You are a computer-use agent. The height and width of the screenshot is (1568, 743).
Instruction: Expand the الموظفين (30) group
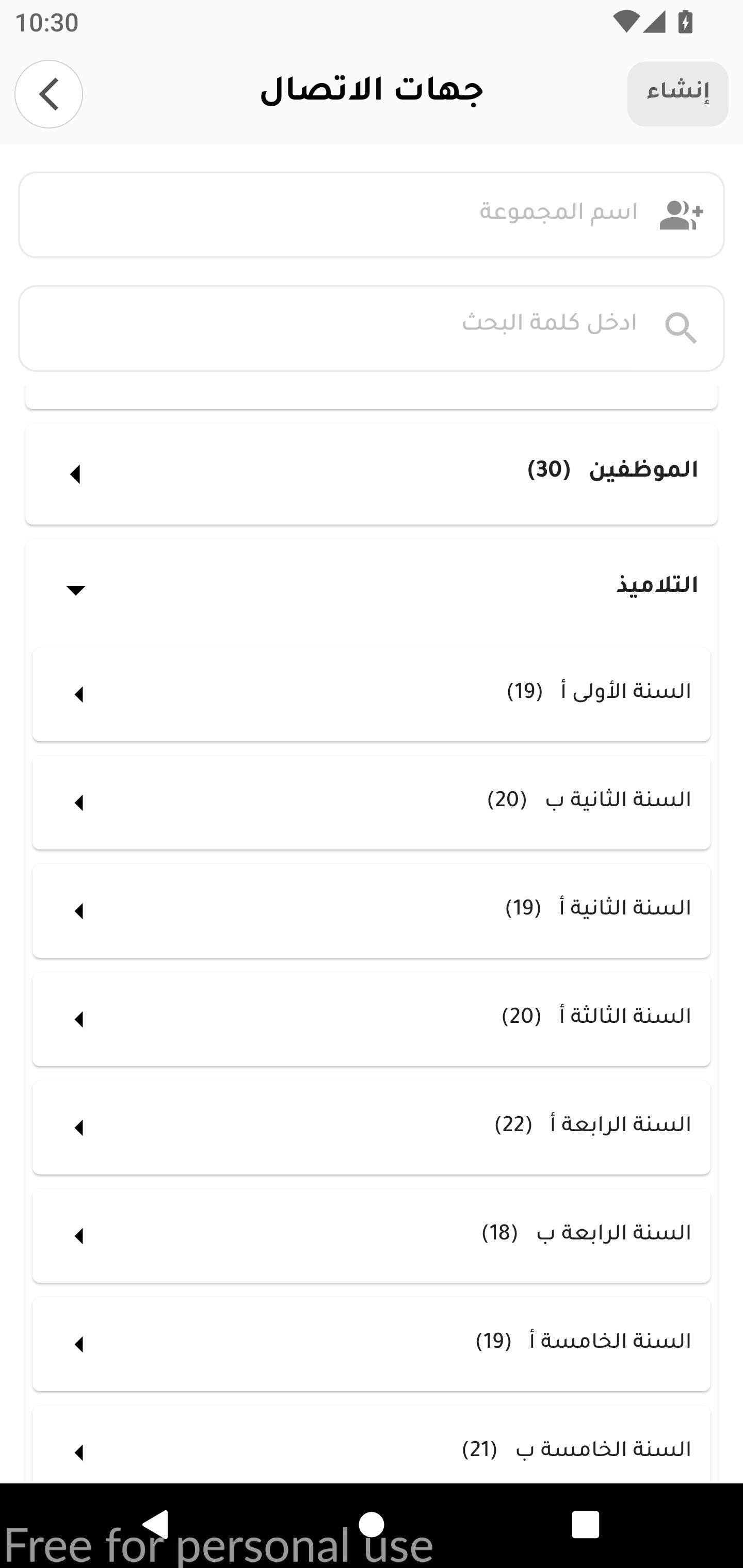click(372, 473)
